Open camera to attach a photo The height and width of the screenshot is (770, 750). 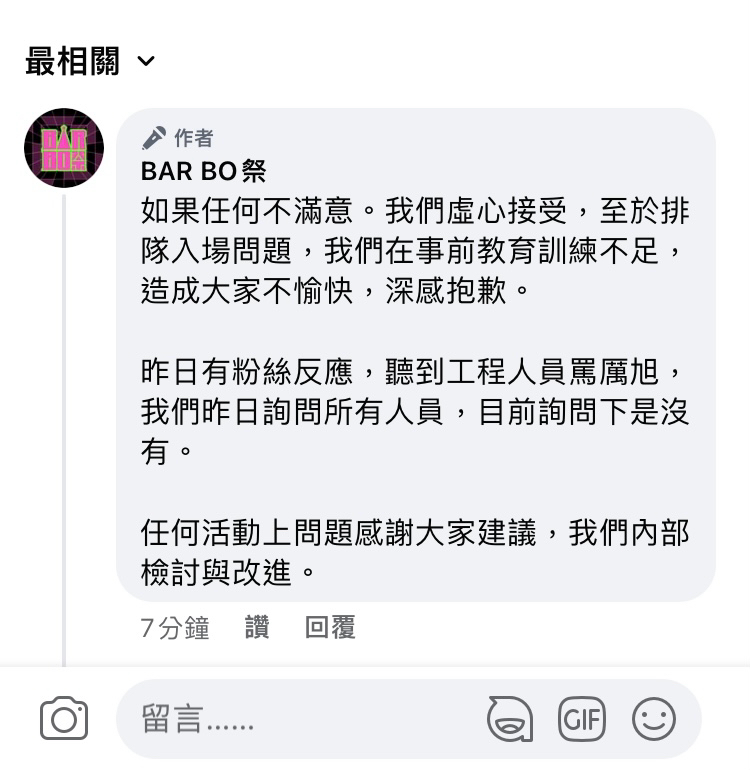(x=64, y=719)
